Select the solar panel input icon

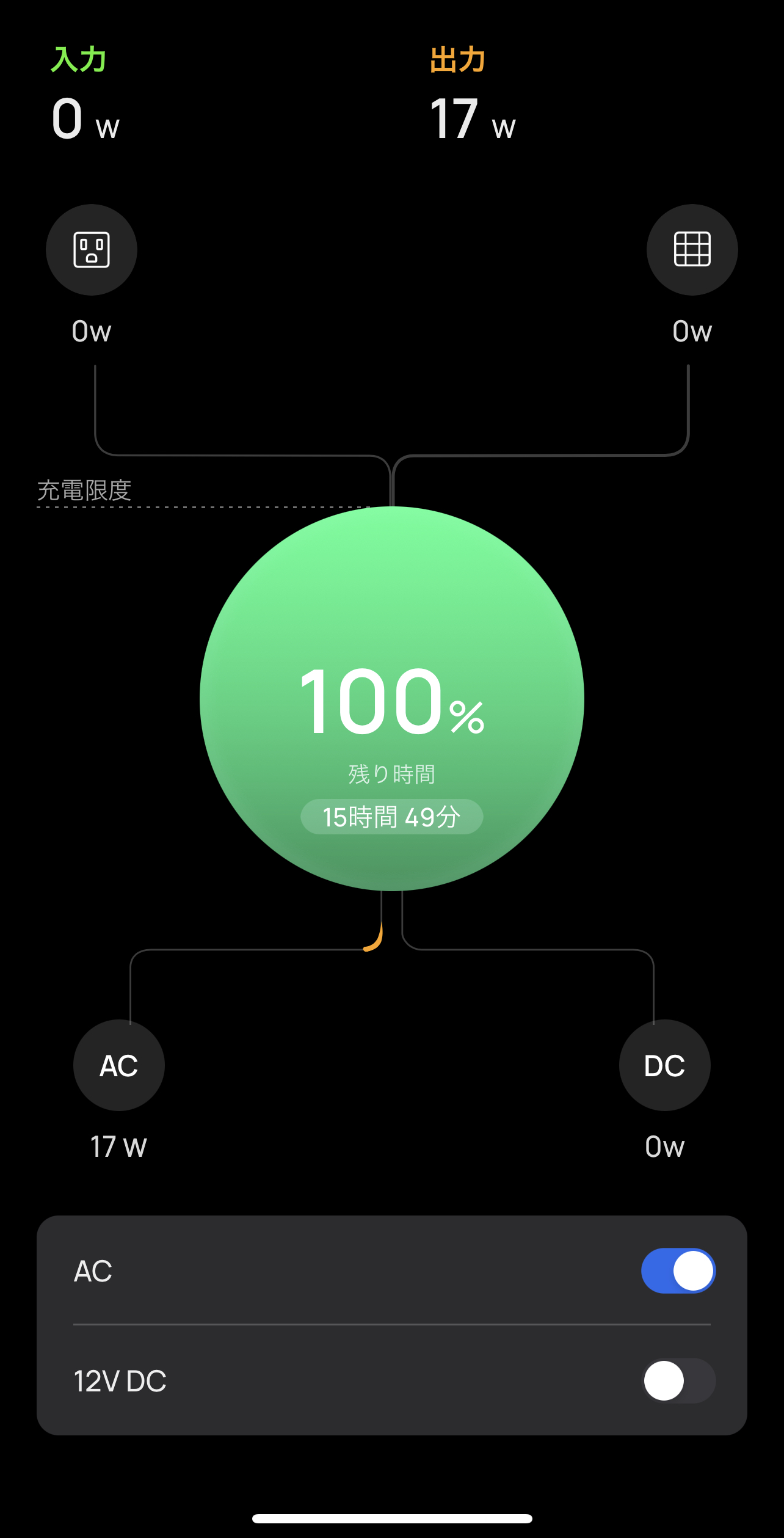tap(692, 250)
